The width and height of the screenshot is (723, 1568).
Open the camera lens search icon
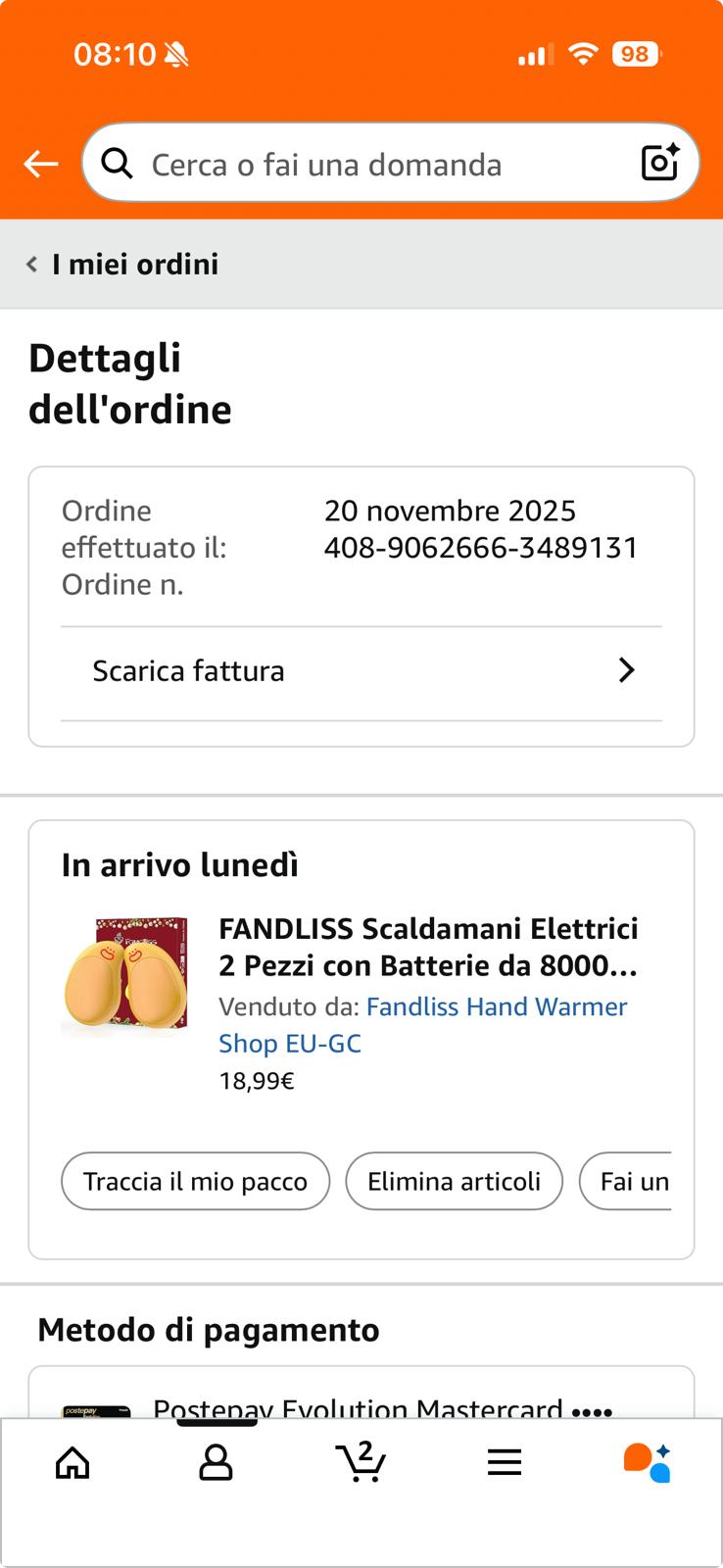pyautogui.click(x=659, y=163)
